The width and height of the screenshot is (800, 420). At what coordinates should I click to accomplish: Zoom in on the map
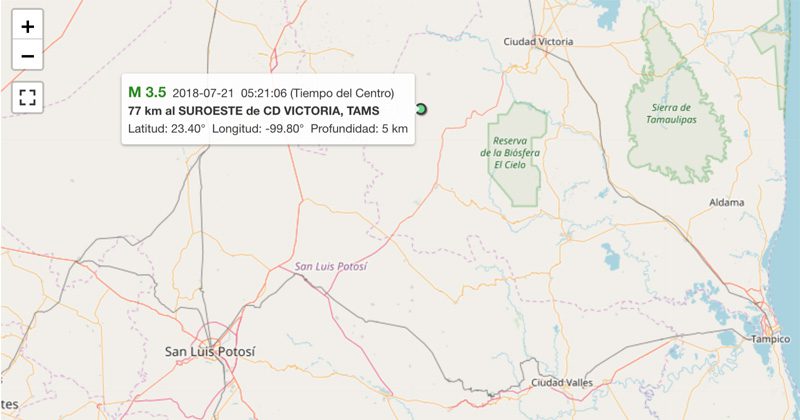click(27, 27)
